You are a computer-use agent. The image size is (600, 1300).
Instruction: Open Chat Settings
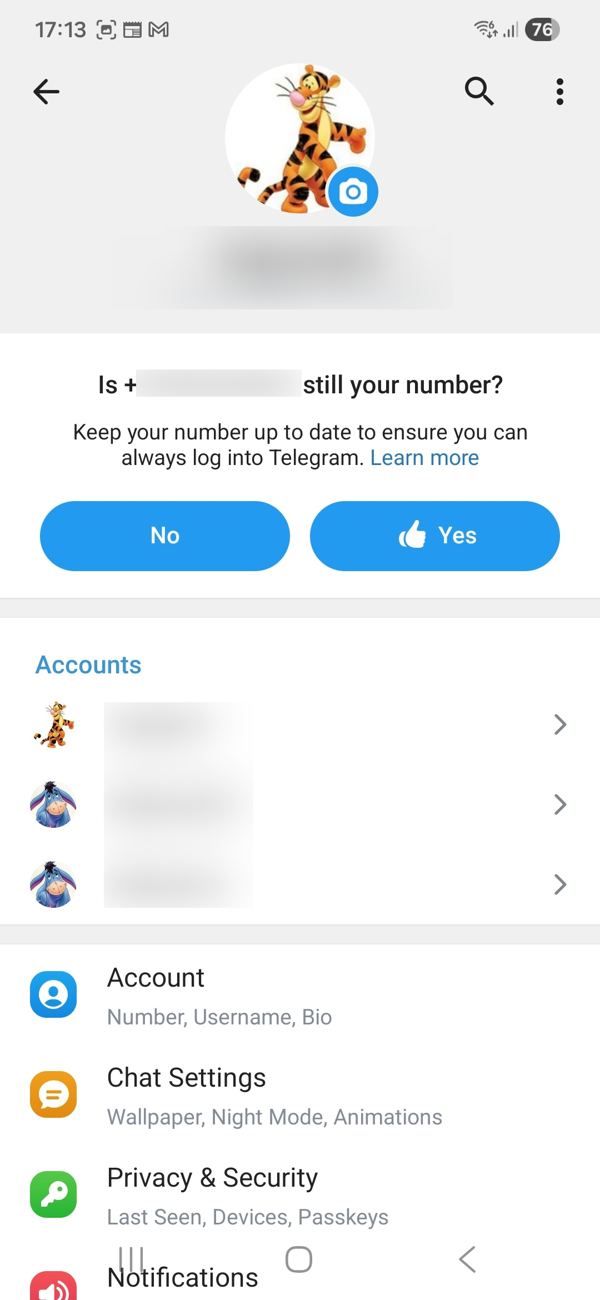(300, 1095)
